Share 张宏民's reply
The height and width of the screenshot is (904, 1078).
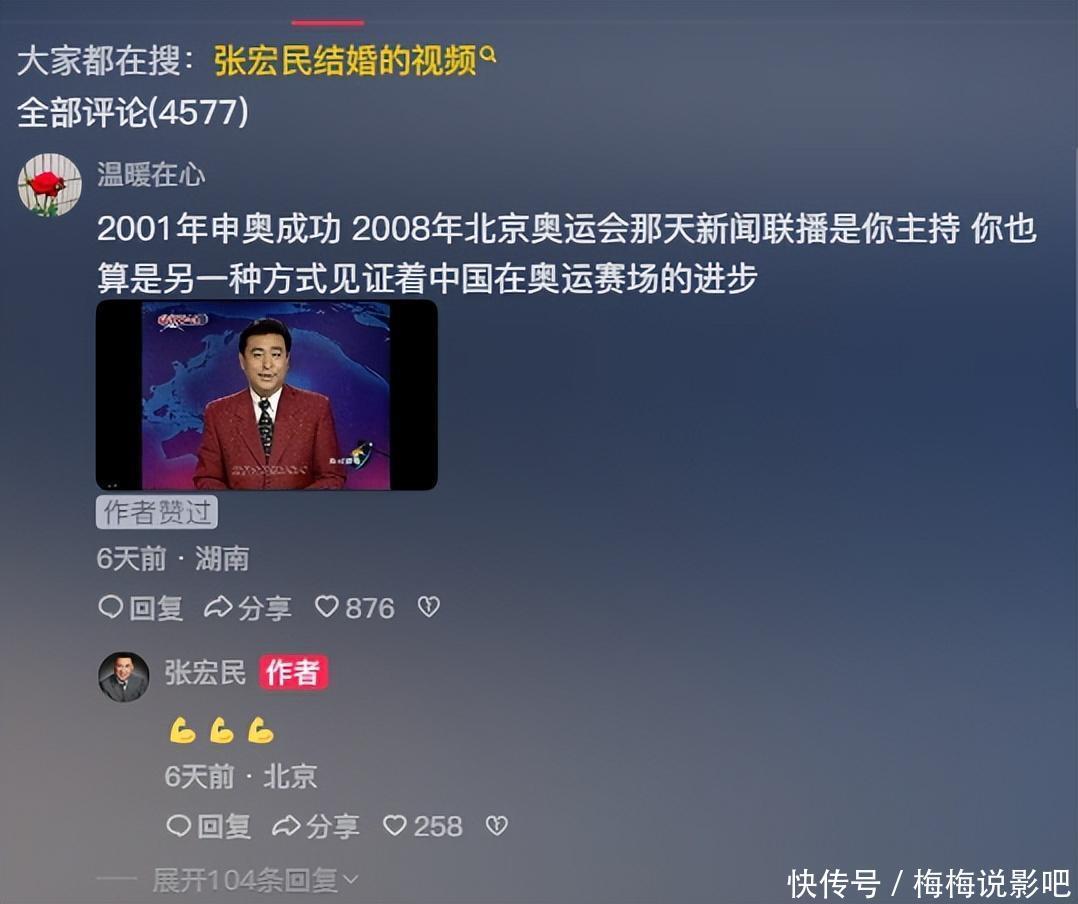point(316,826)
